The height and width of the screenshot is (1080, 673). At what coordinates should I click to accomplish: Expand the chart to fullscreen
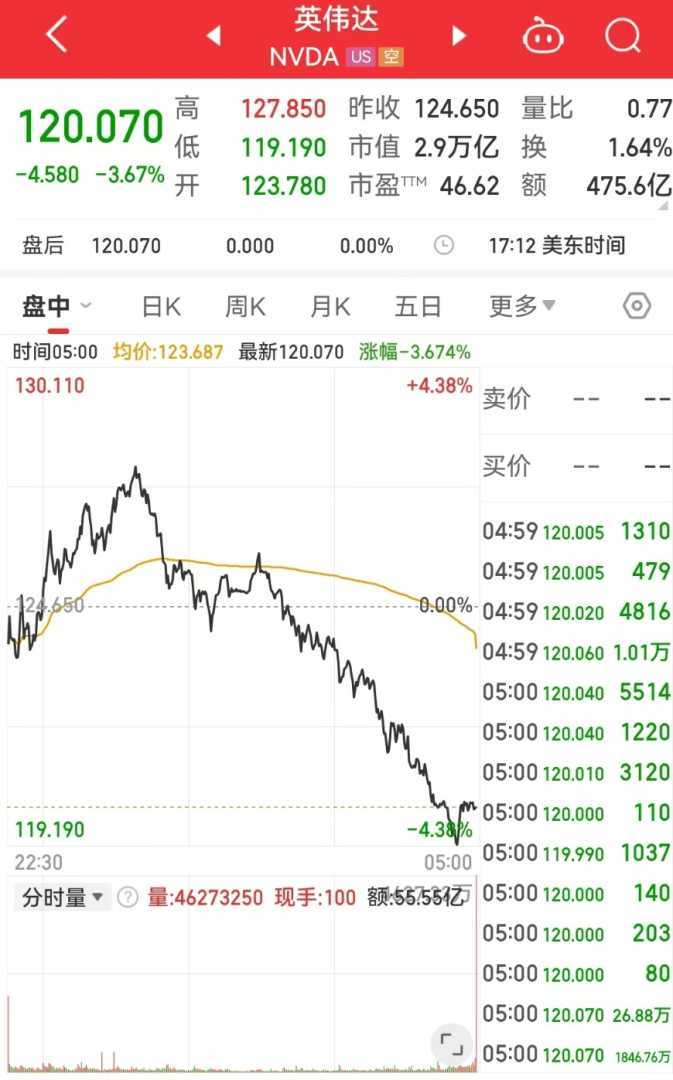tap(452, 1044)
